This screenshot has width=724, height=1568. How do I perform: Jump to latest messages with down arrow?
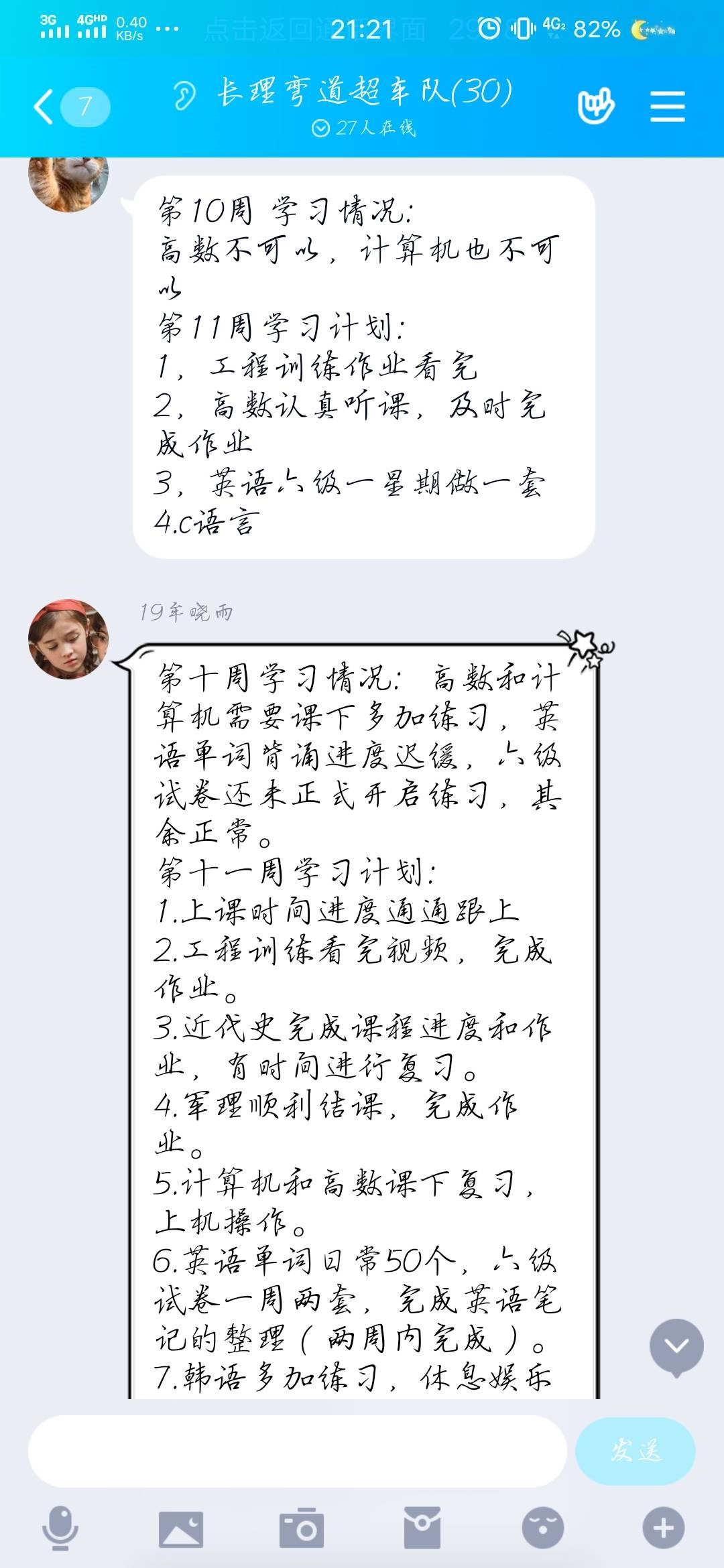(676, 1346)
